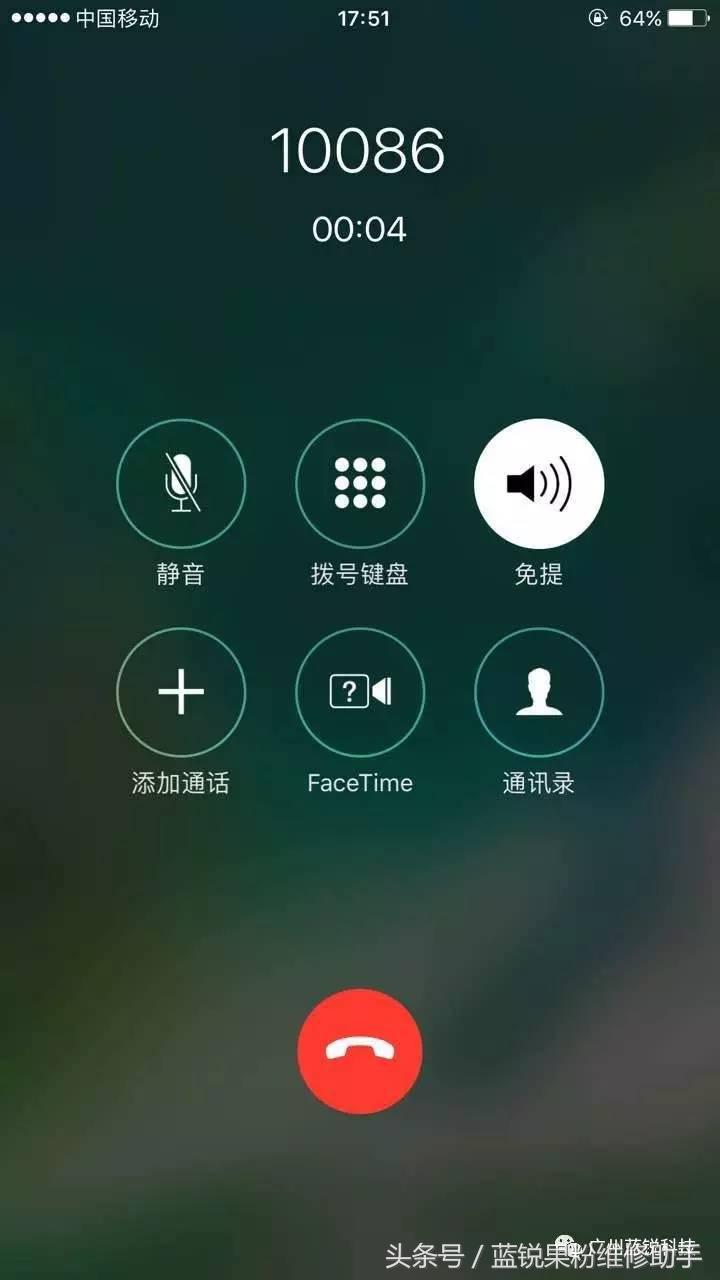Mute the call with 静音
This screenshot has height=1280, width=720.
181,505
